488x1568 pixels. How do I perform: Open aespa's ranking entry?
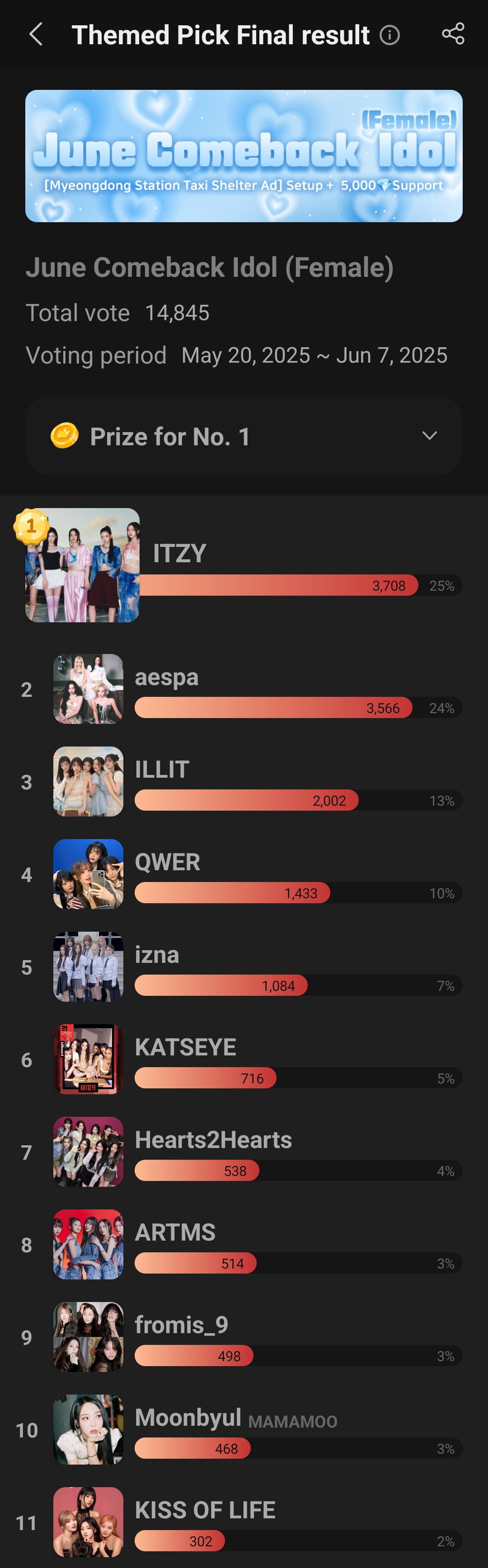[244, 689]
